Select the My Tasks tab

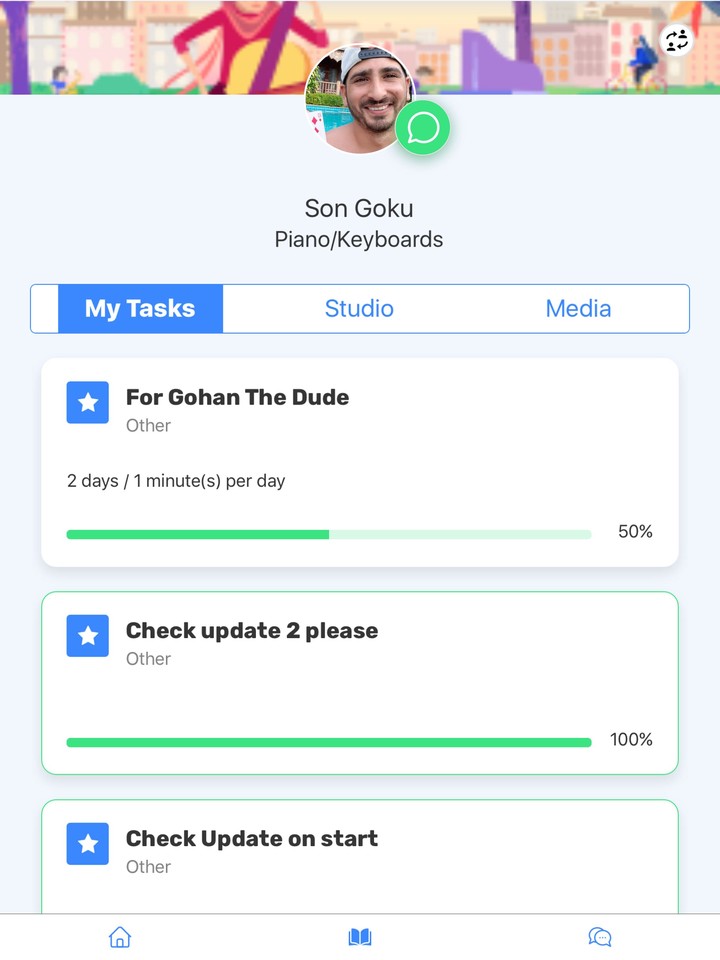140,308
